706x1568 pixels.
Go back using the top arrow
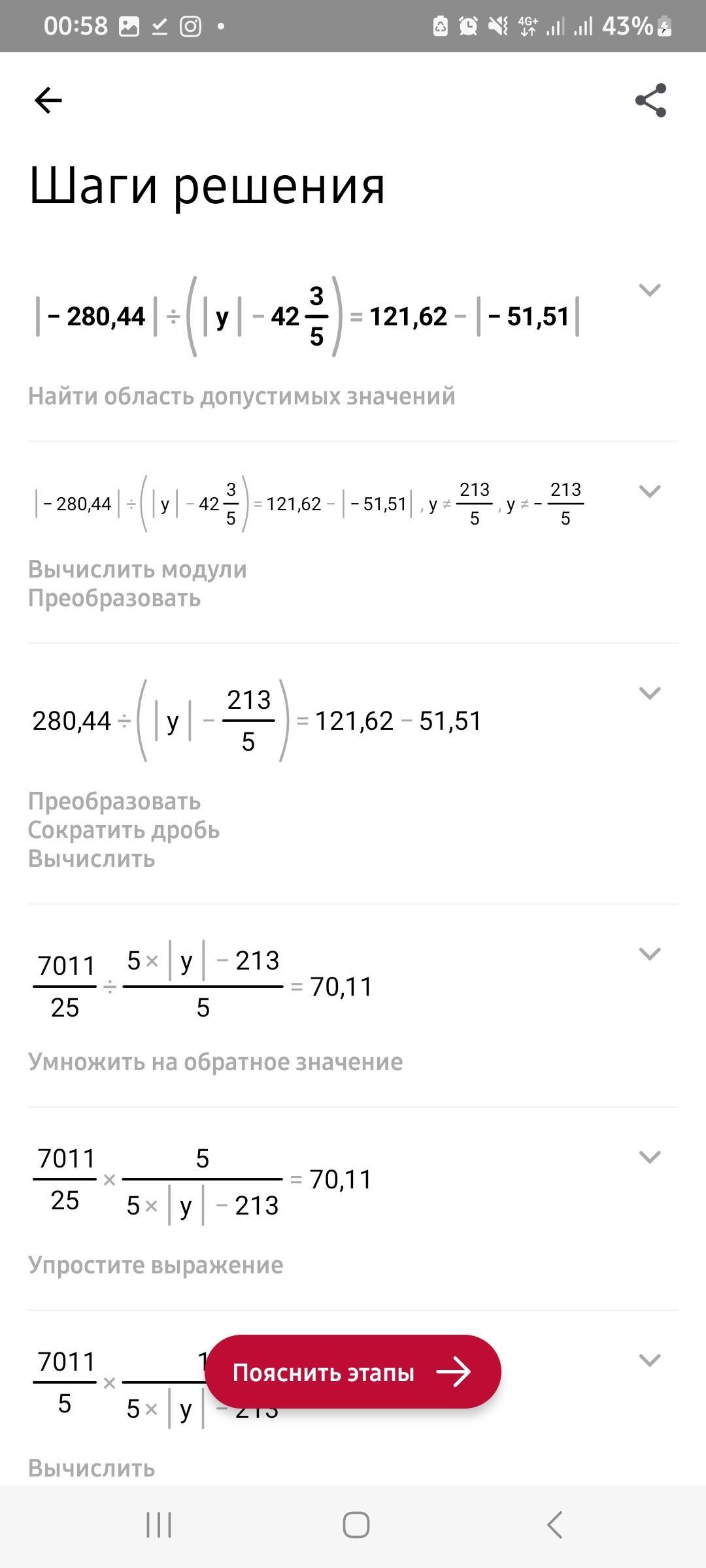click(48, 101)
